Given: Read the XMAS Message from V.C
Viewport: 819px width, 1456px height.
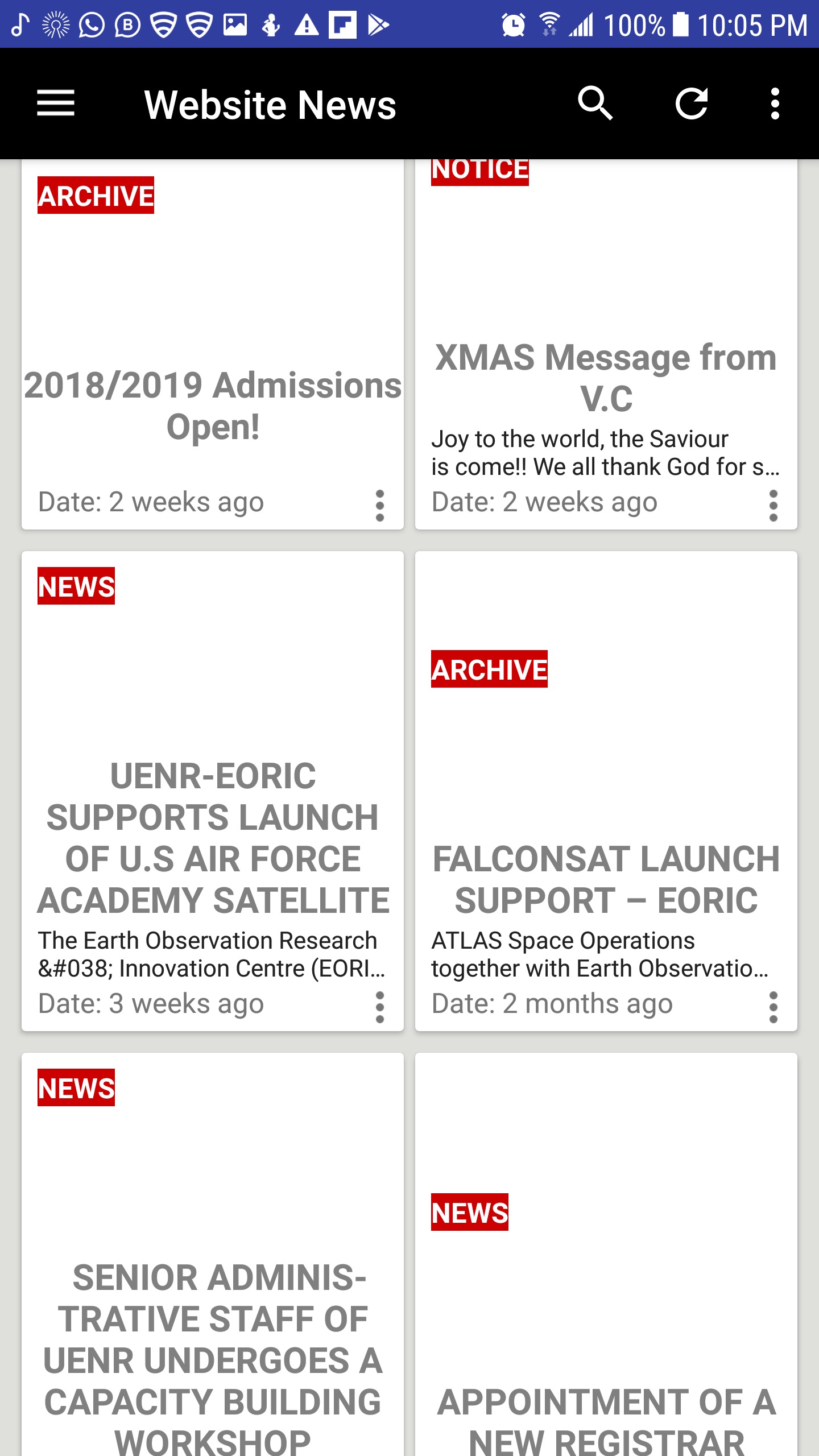Looking at the screenshot, I should (x=606, y=377).
